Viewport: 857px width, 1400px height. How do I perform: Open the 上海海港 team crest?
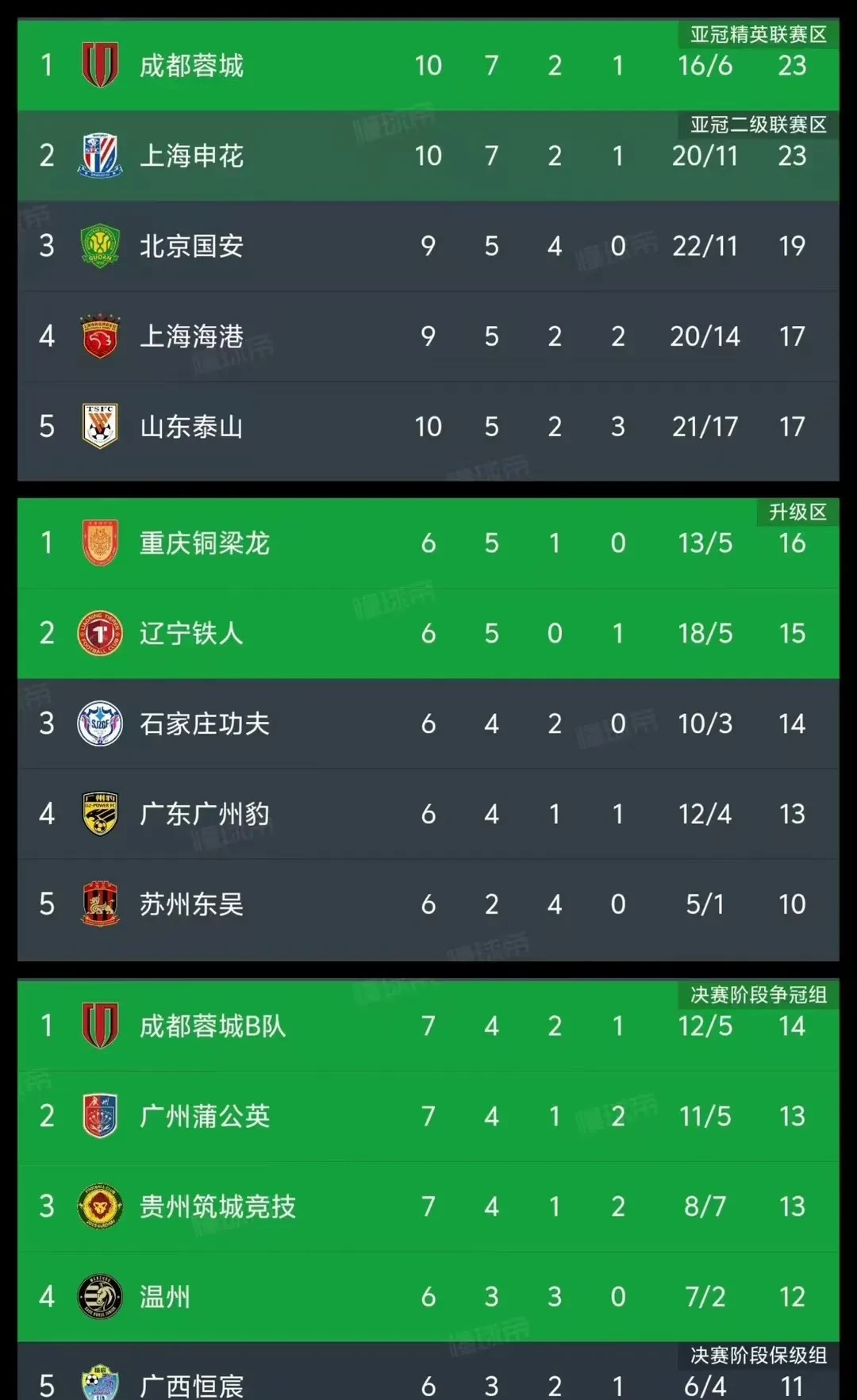point(100,336)
